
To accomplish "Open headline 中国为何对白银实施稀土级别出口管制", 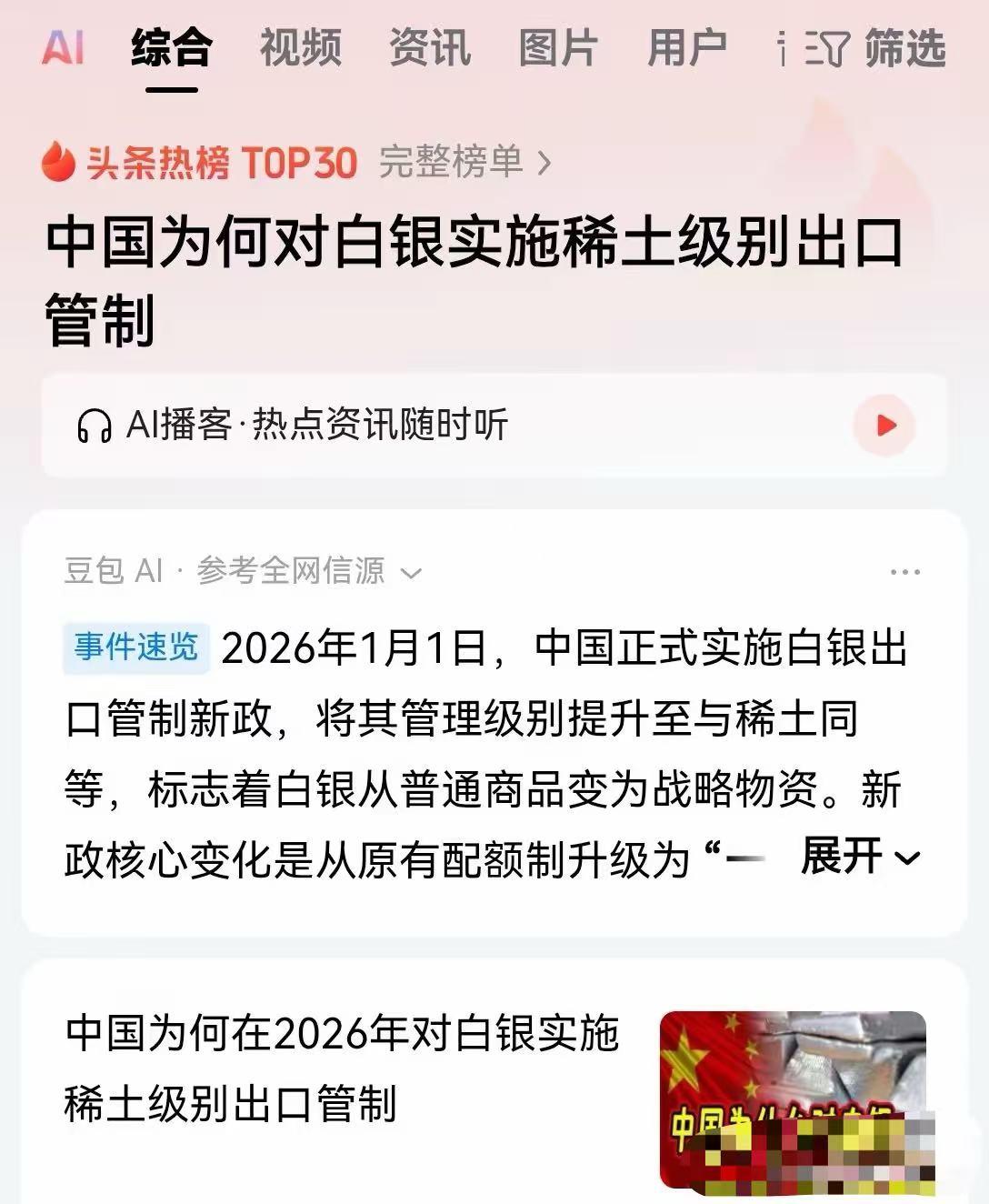I will (475, 273).
